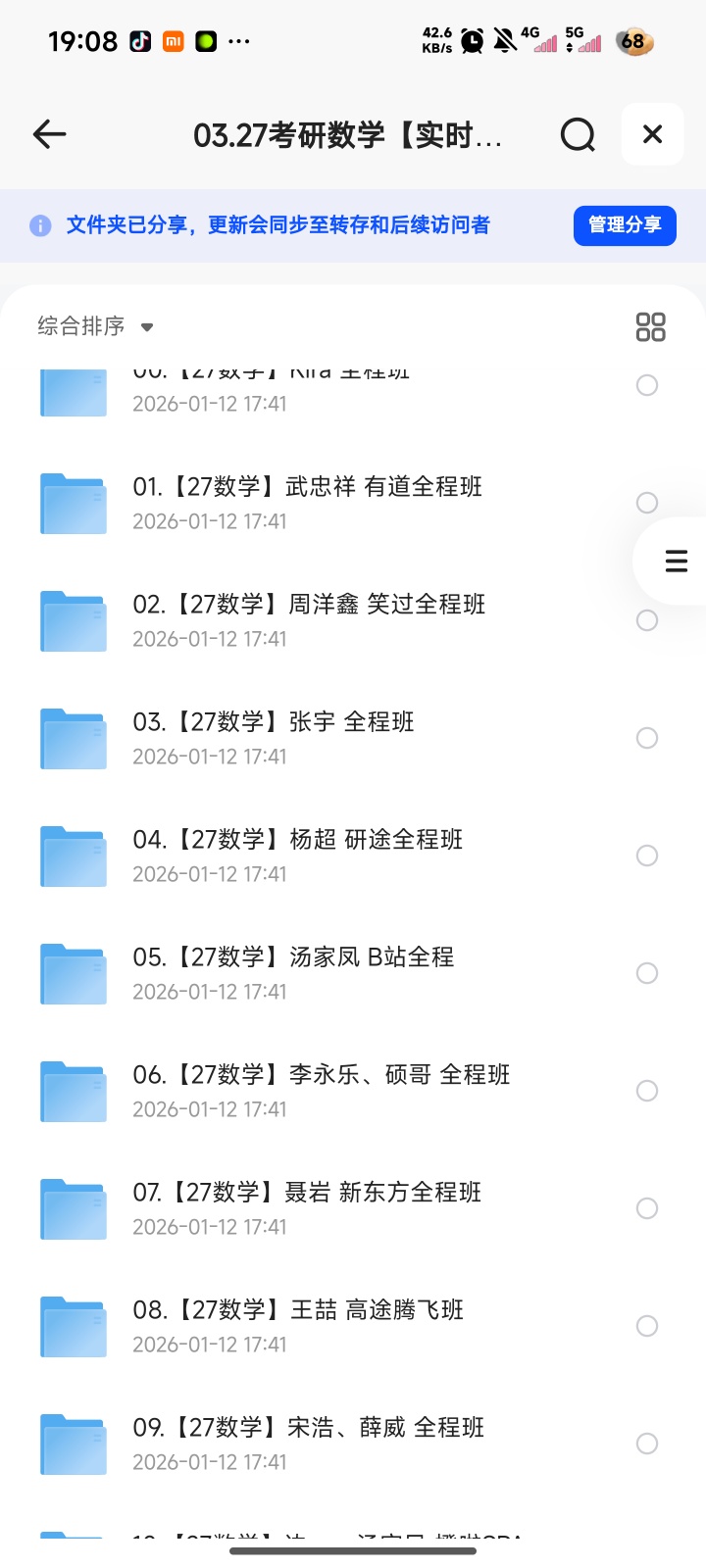
Task: Select the 08 王喆 高途腾飞班 checkbox
Action: coord(647,1326)
